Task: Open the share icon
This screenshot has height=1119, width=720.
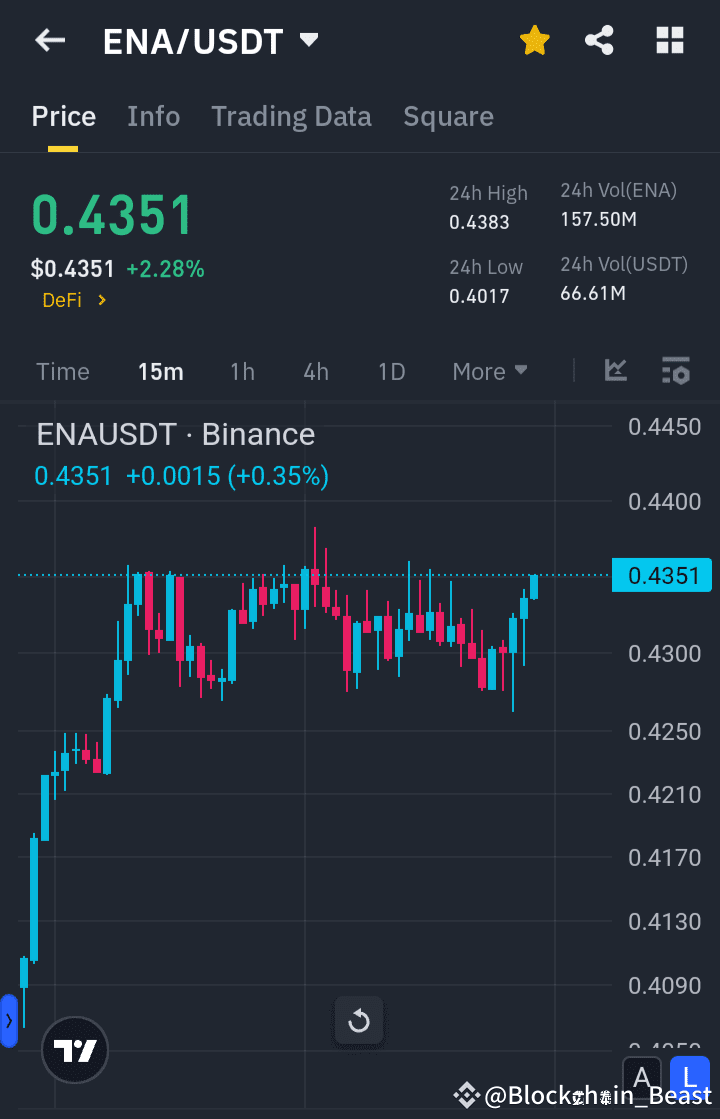Action: [x=599, y=40]
